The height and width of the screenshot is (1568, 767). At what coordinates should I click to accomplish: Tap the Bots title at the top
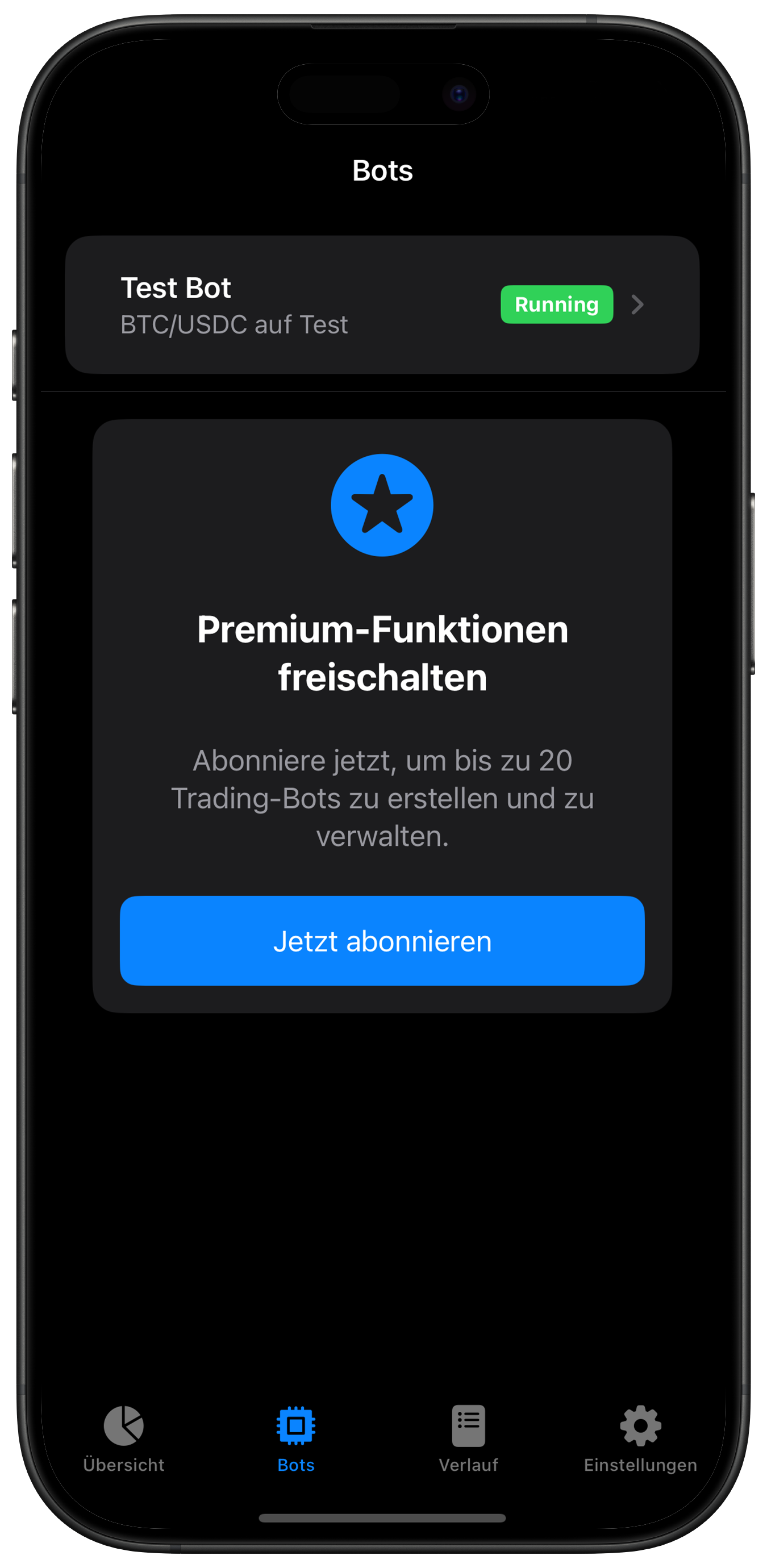pyautogui.click(x=382, y=171)
